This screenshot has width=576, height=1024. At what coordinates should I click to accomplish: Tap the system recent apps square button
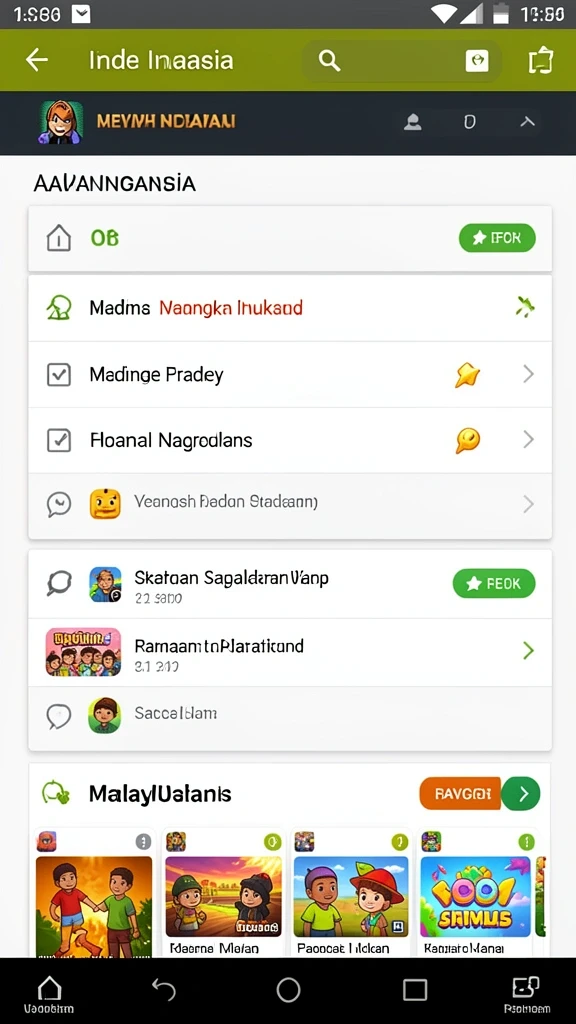click(415, 991)
